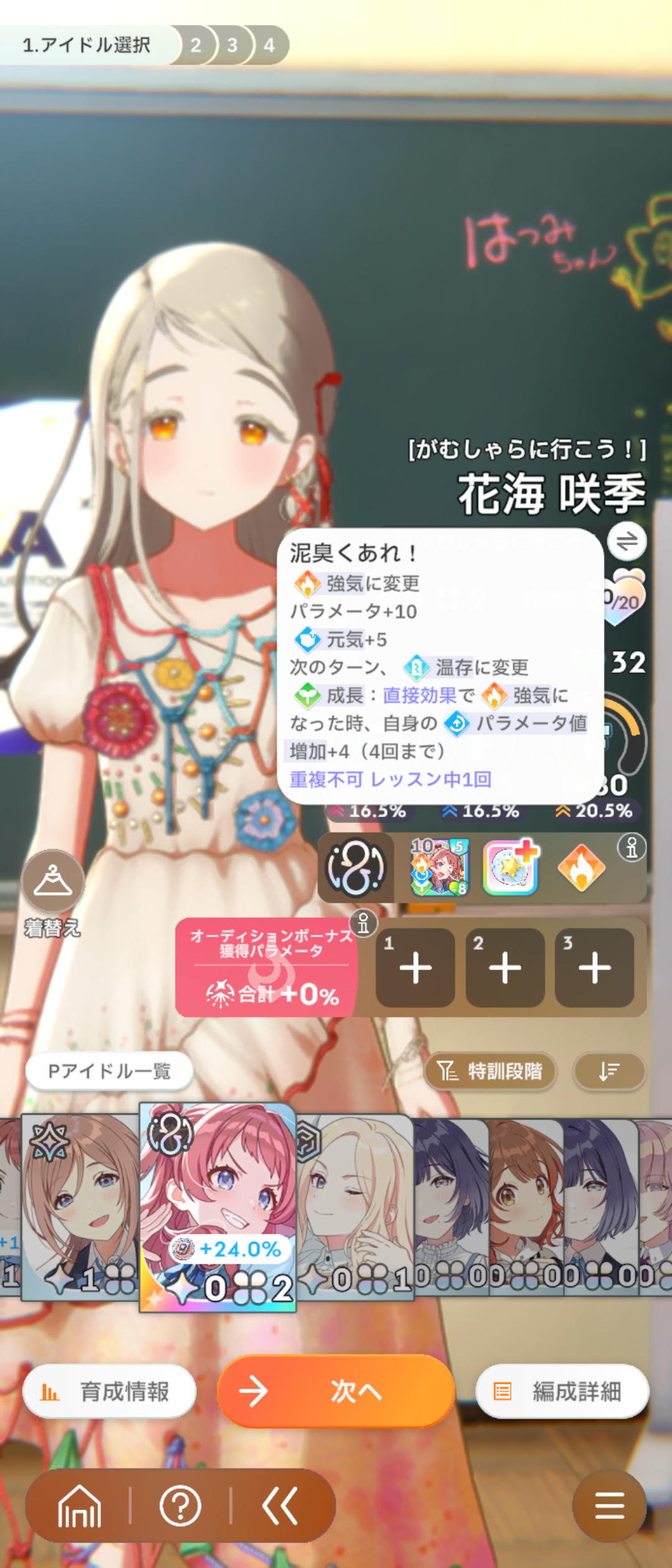This screenshot has height=1568, width=672.
Task: View the skill card with the red-haired girl
Action: (x=439, y=867)
